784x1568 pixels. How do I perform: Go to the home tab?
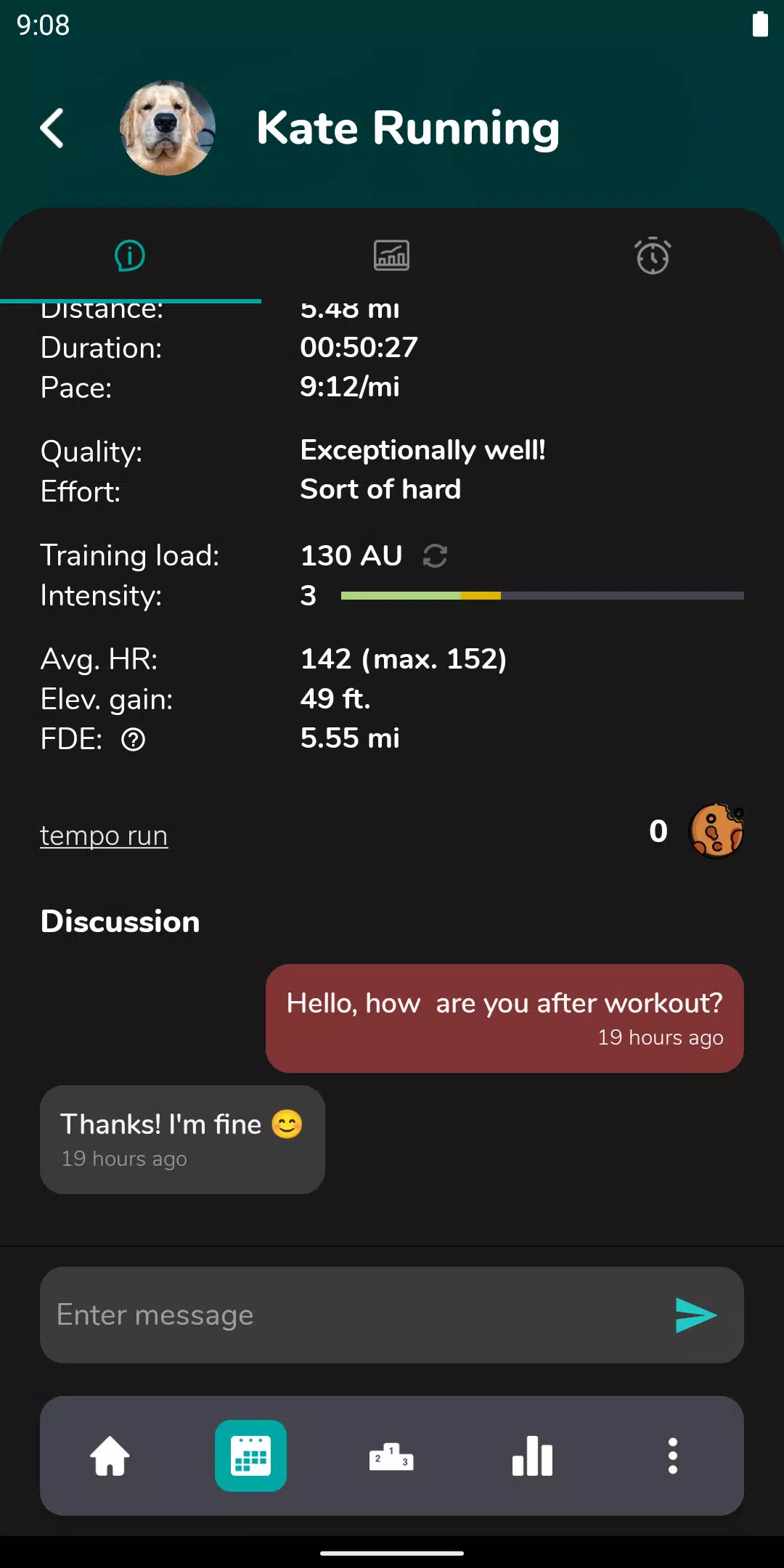[x=110, y=1456]
